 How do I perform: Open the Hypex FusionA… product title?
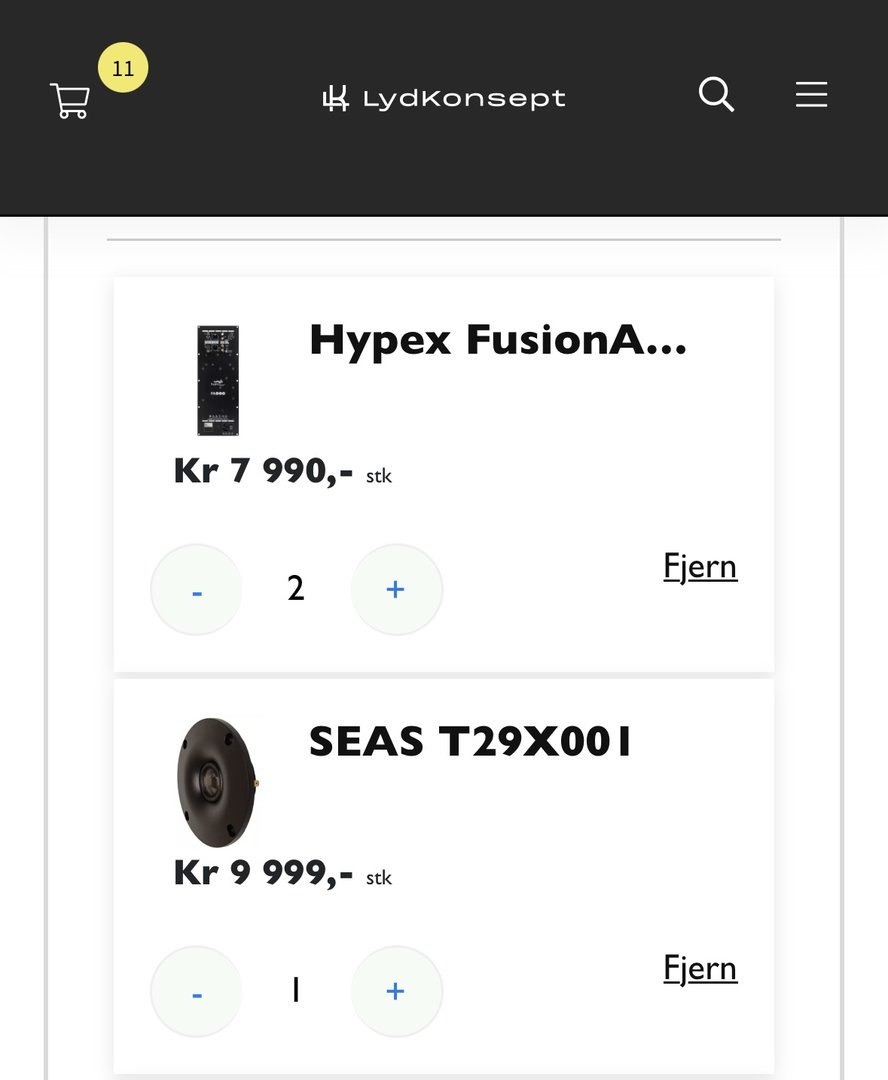(498, 340)
